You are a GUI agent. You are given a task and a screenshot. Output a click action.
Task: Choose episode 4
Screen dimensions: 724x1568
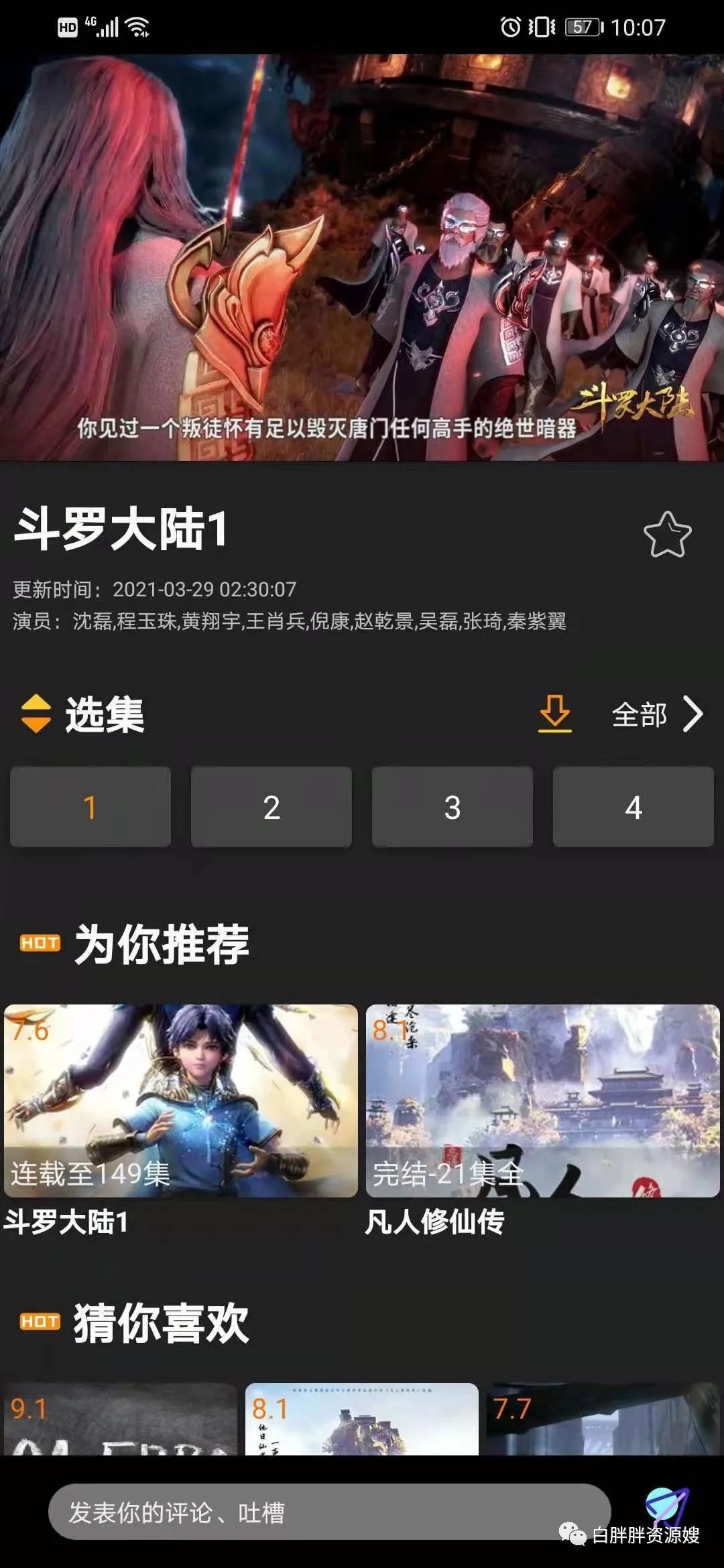coord(633,807)
